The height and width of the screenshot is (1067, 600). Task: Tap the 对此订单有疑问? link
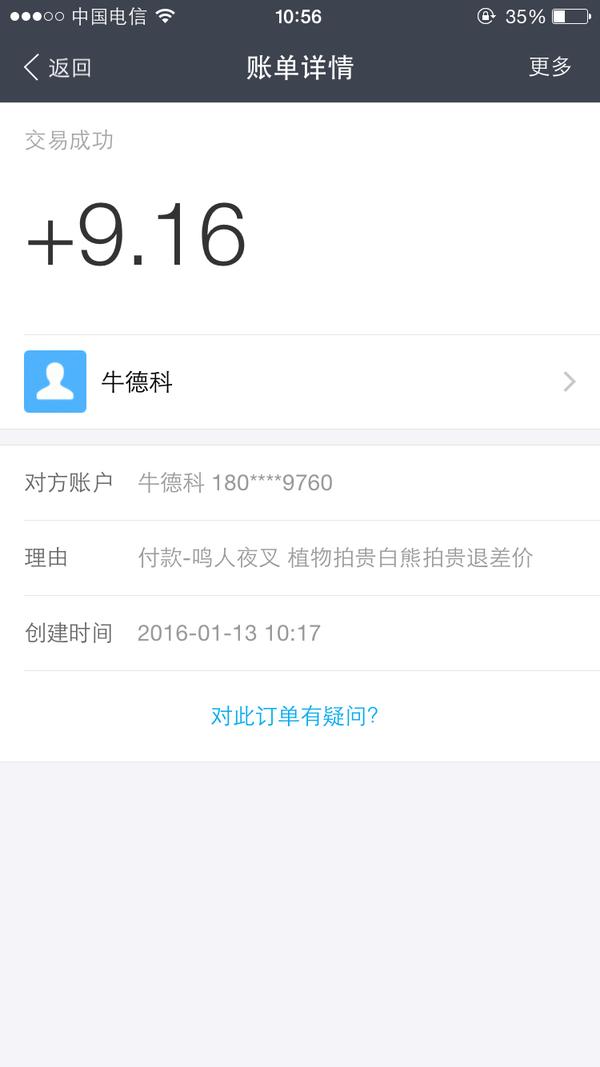tap(294, 716)
